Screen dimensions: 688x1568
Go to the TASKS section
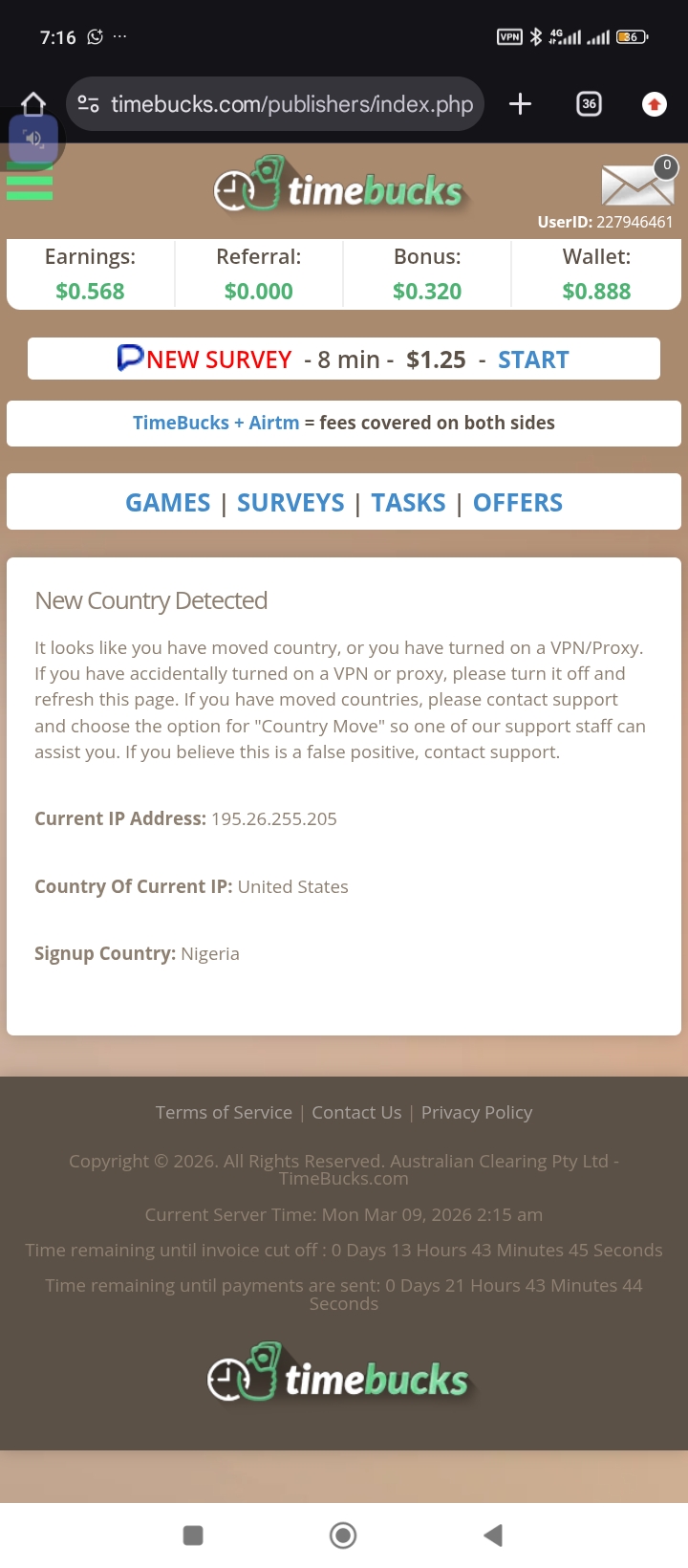tap(408, 503)
